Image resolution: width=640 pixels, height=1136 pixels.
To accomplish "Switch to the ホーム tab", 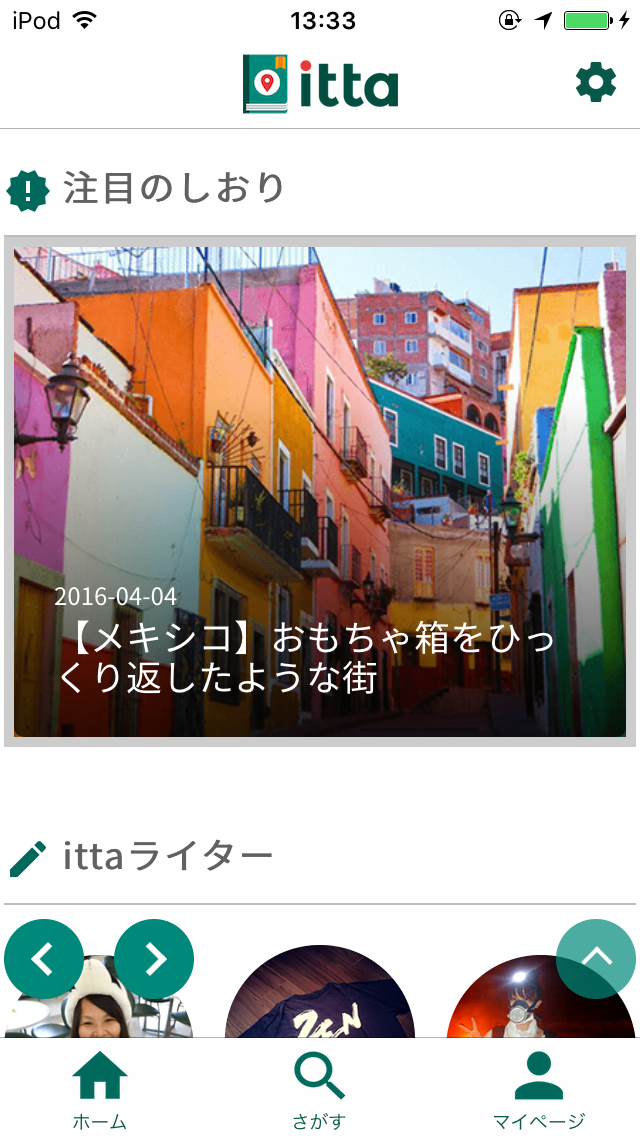I will pyautogui.click(x=100, y=1090).
